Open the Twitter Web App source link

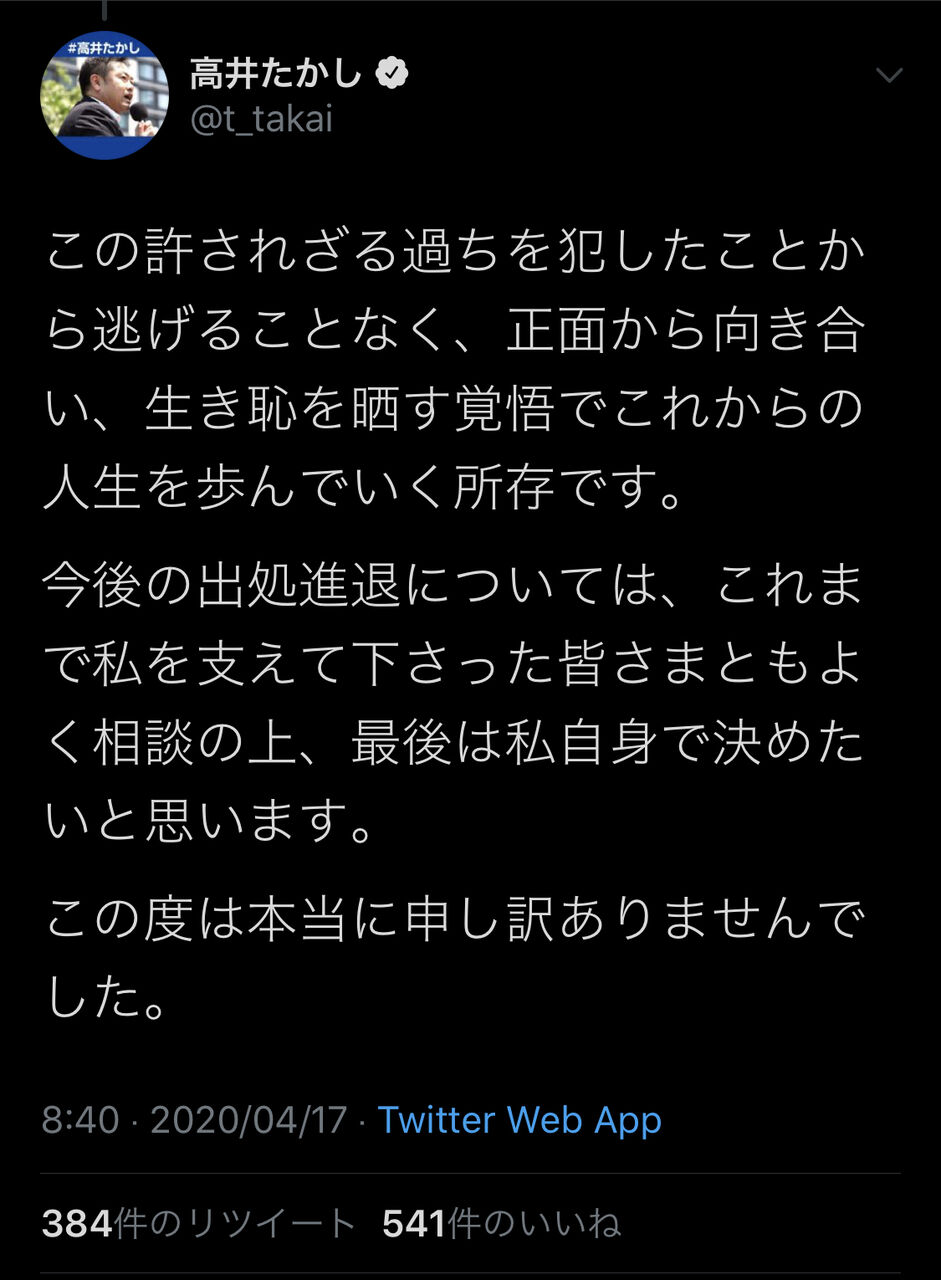(x=519, y=1120)
